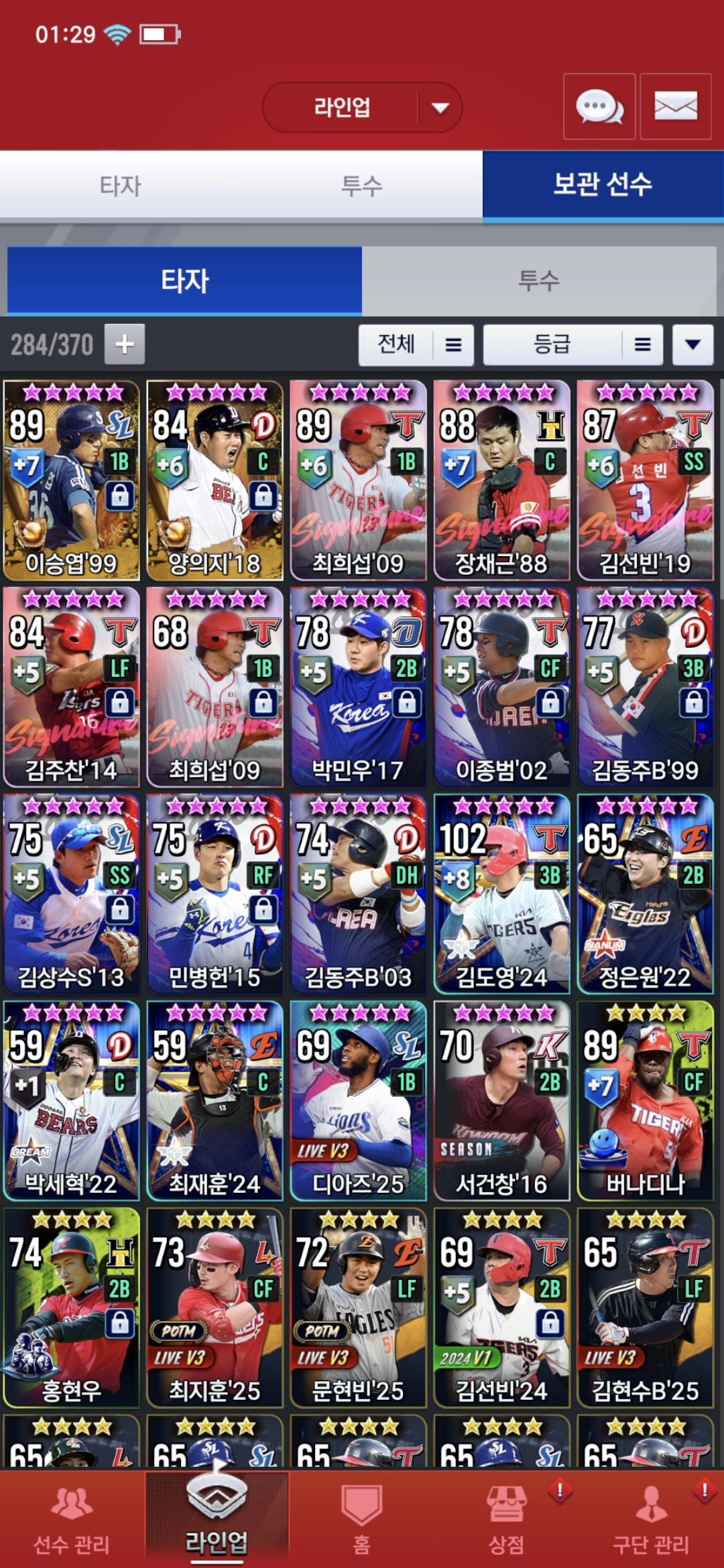Toggle the sort order arrow button
Image resolution: width=724 pixels, height=1568 pixels.
tap(692, 345)
